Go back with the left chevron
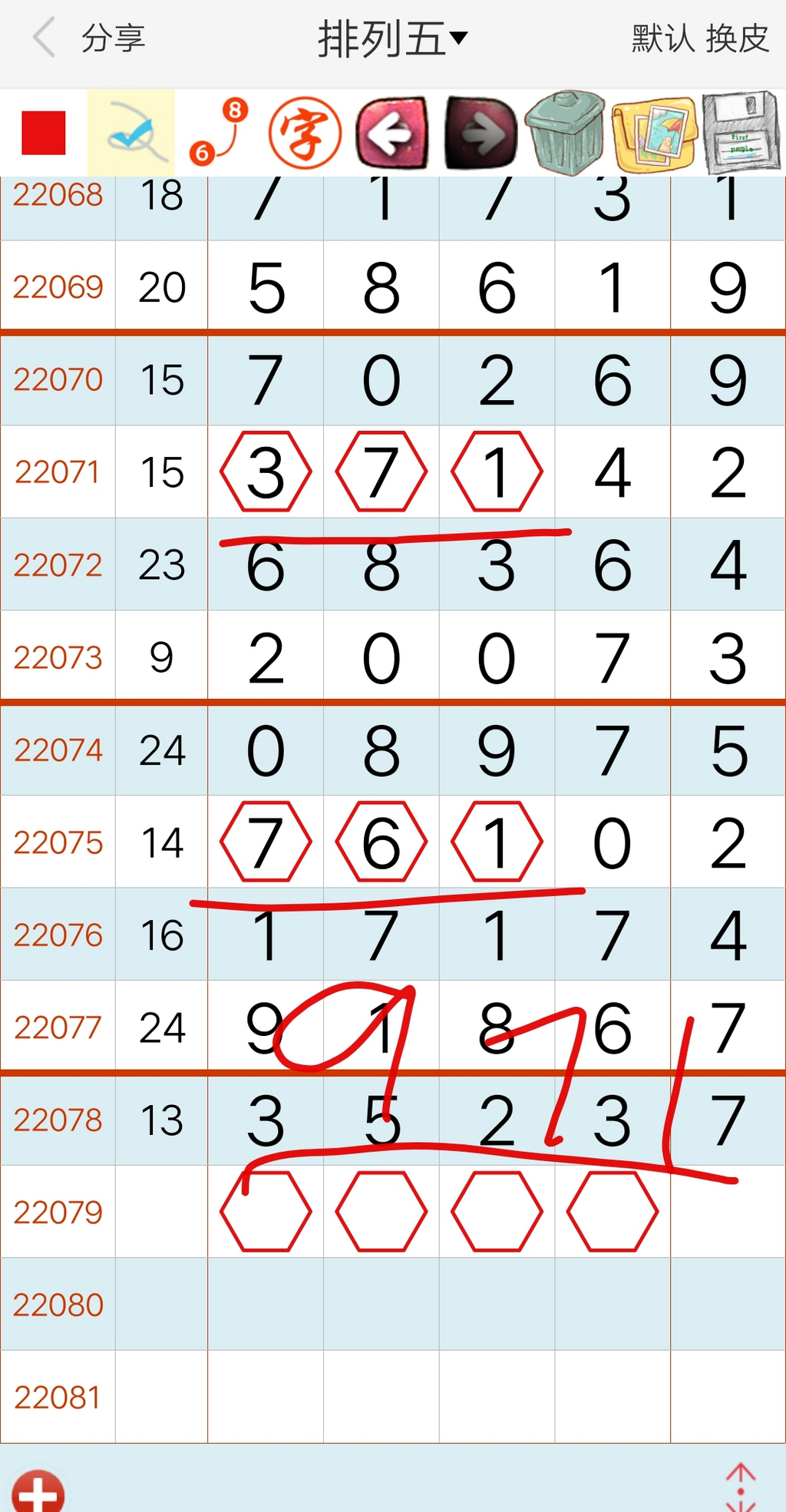 pos(45,38)
